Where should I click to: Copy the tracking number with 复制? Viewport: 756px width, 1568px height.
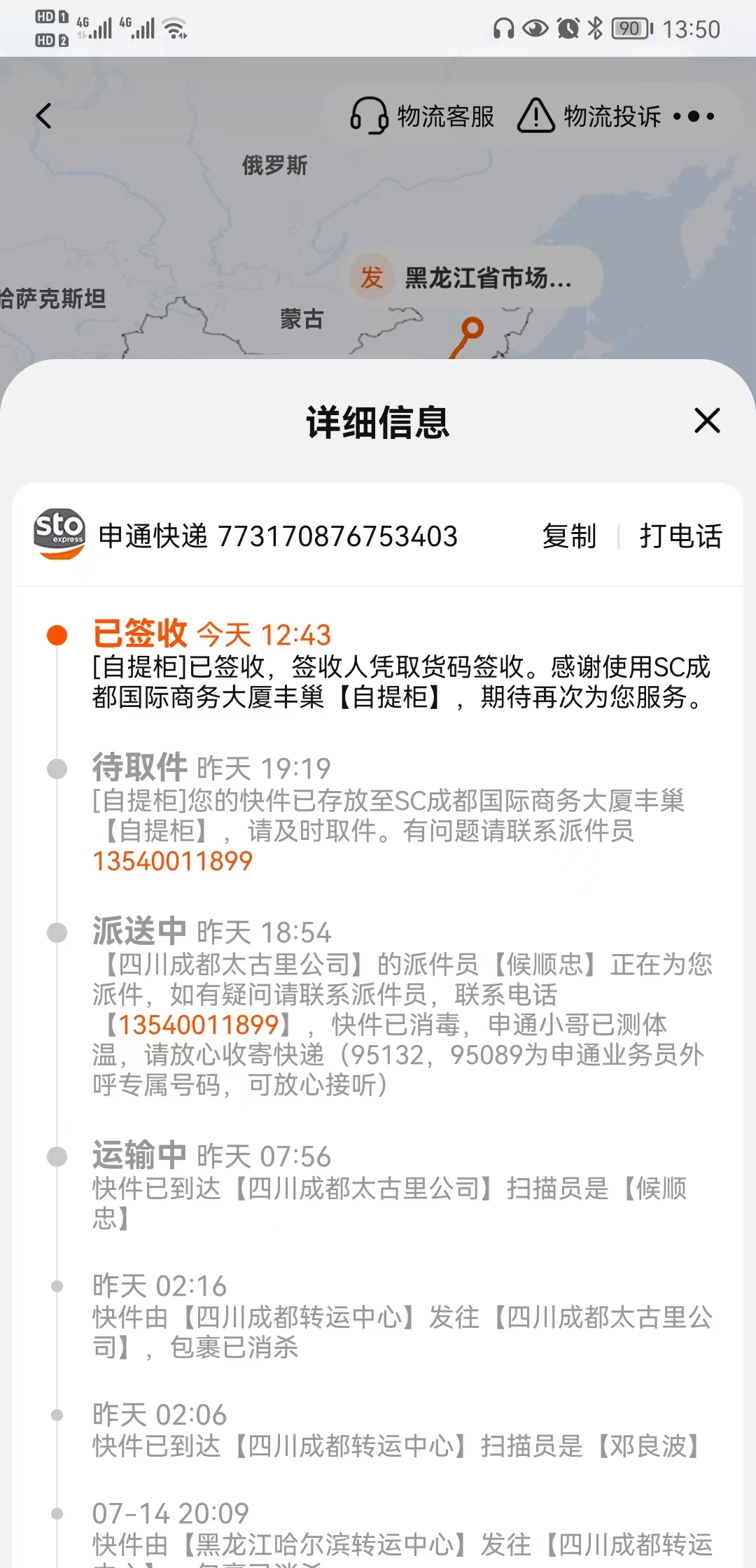click(569, 536)
